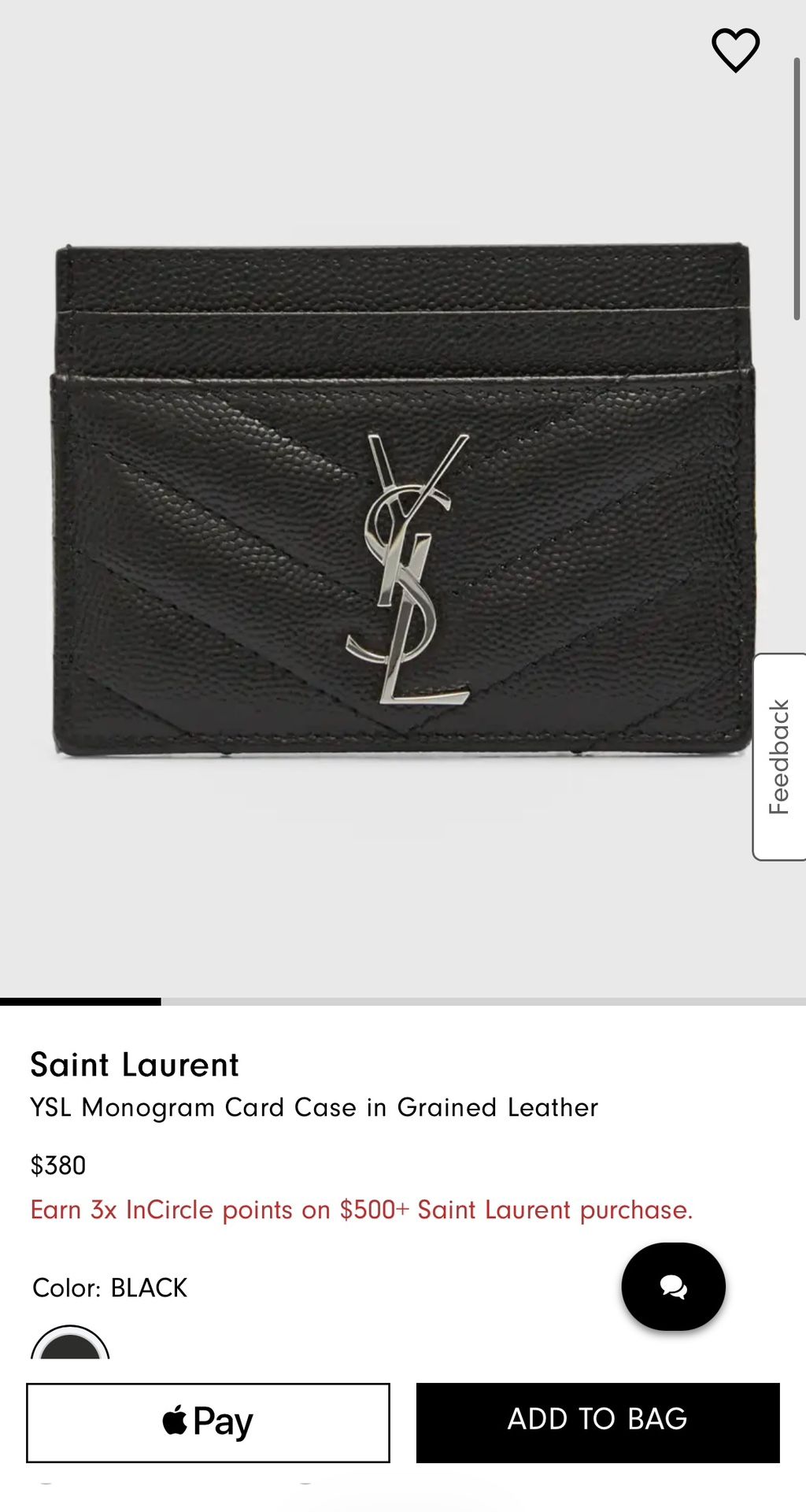Select the chat speech-bubble icon

click(x=673, y=1285)
